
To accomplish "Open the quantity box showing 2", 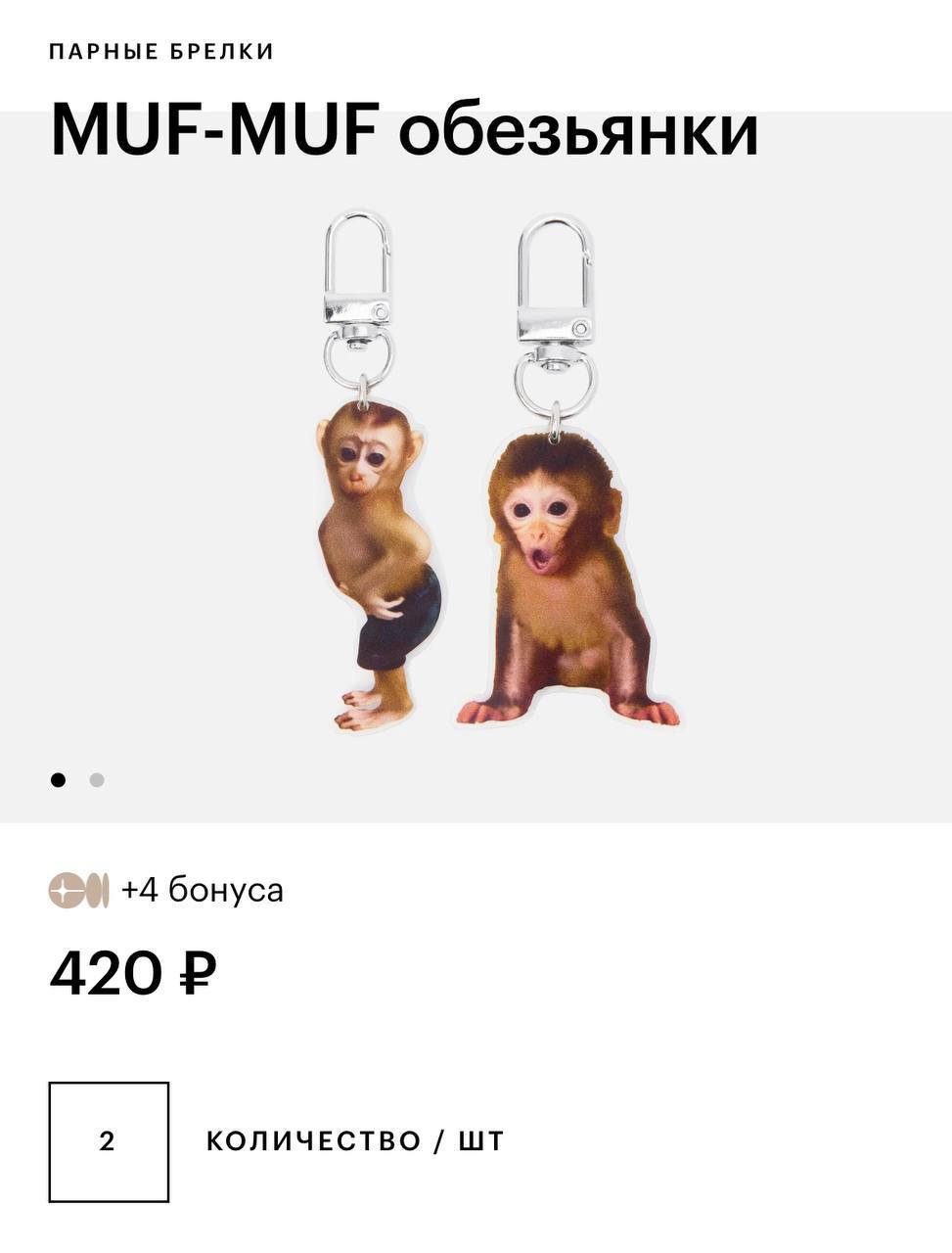I will [109, 1141].
